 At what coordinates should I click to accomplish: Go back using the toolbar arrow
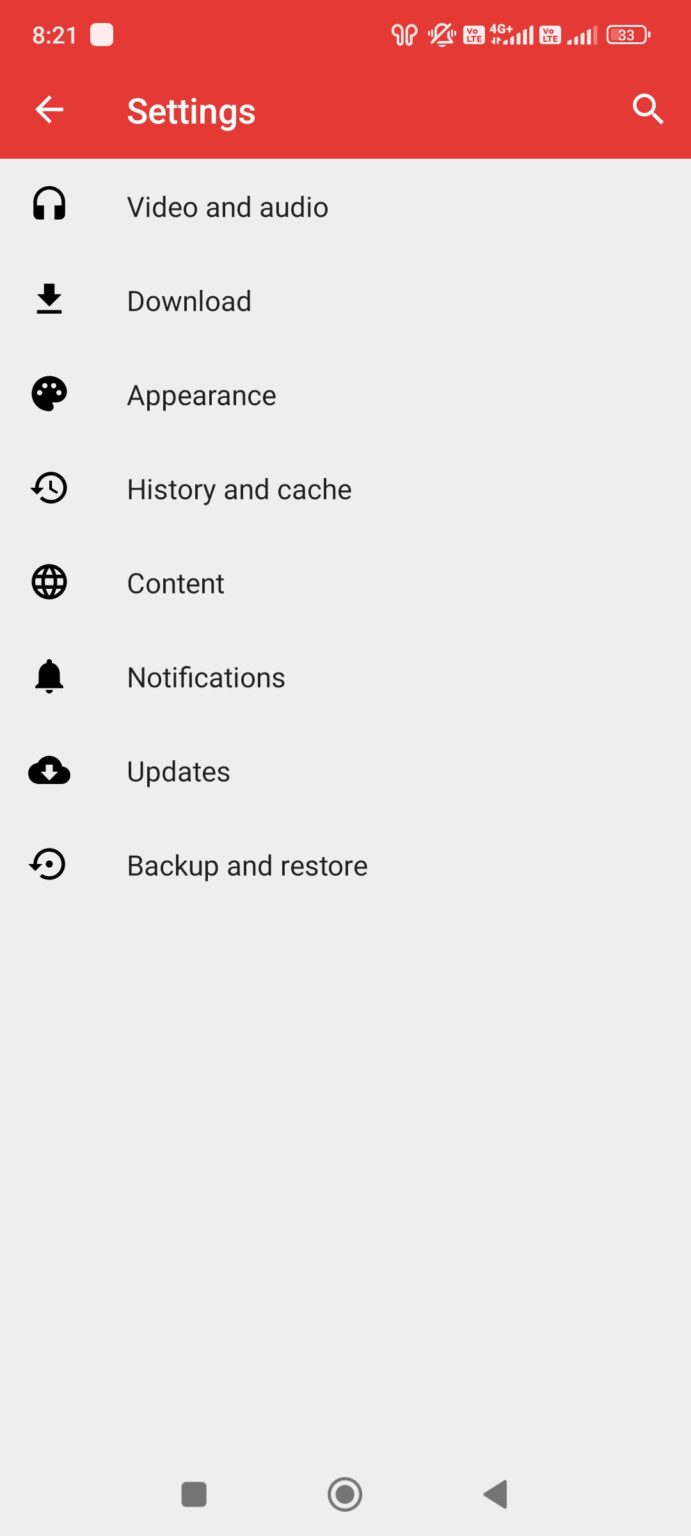(49, 110)
